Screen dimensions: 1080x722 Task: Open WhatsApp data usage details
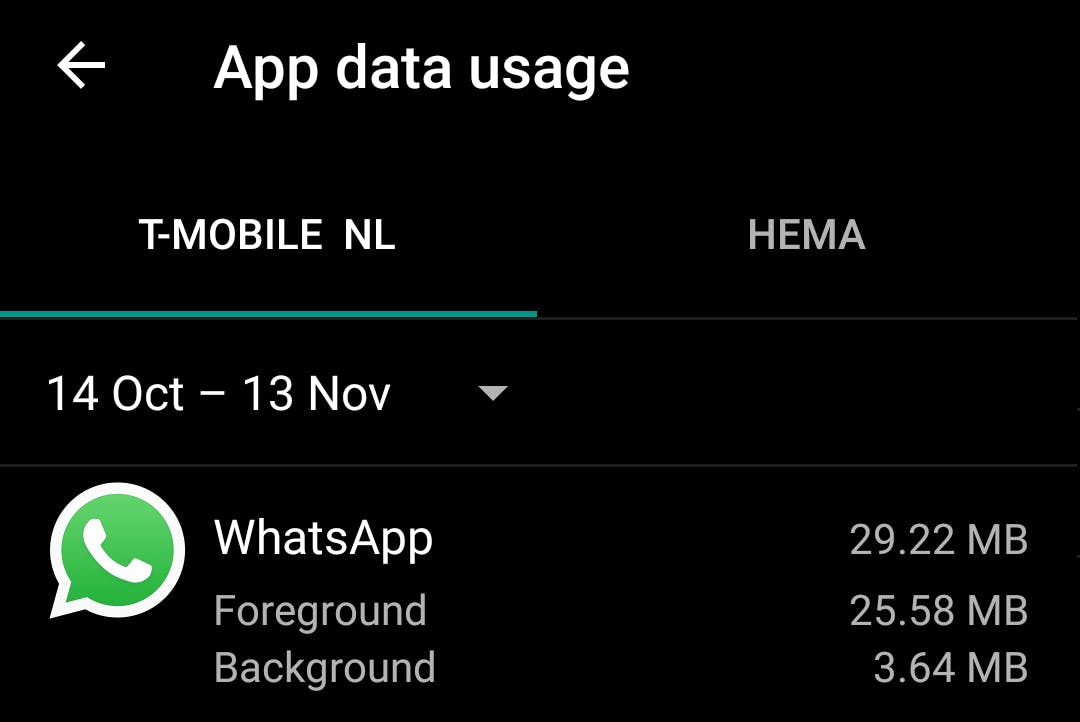pos(540,600)
